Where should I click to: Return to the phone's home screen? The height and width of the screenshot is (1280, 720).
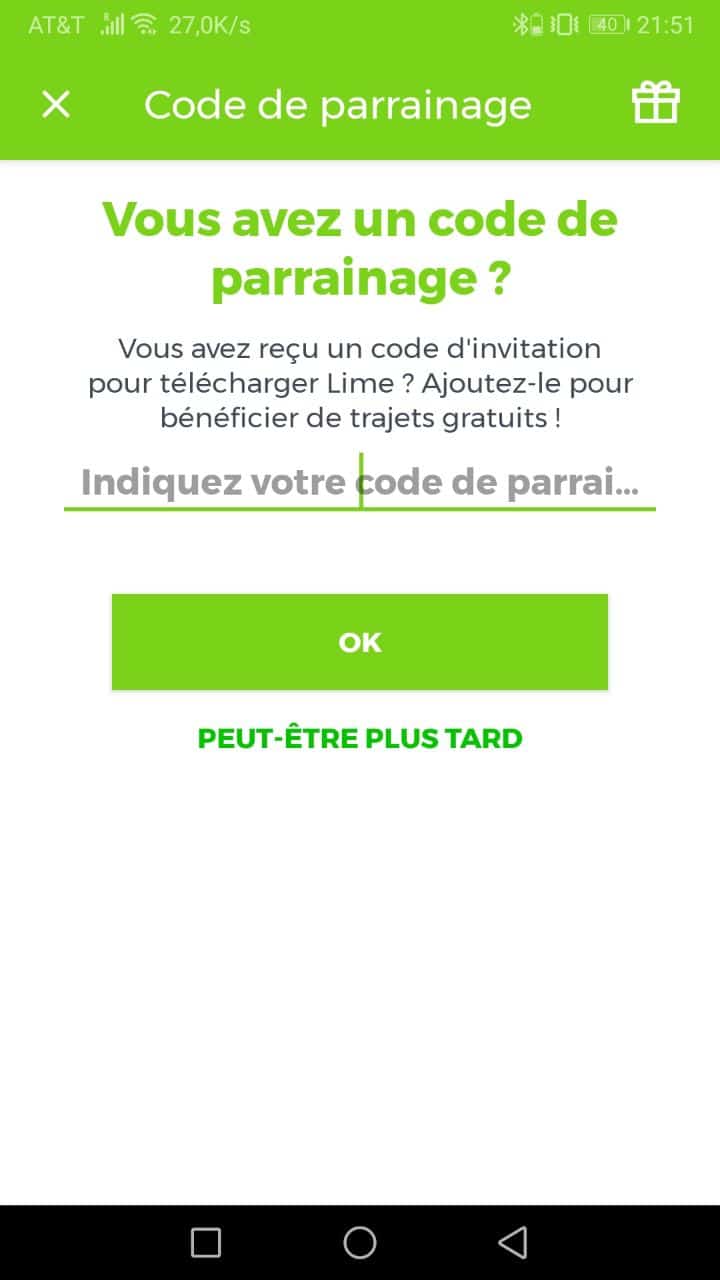[360, 1242]
